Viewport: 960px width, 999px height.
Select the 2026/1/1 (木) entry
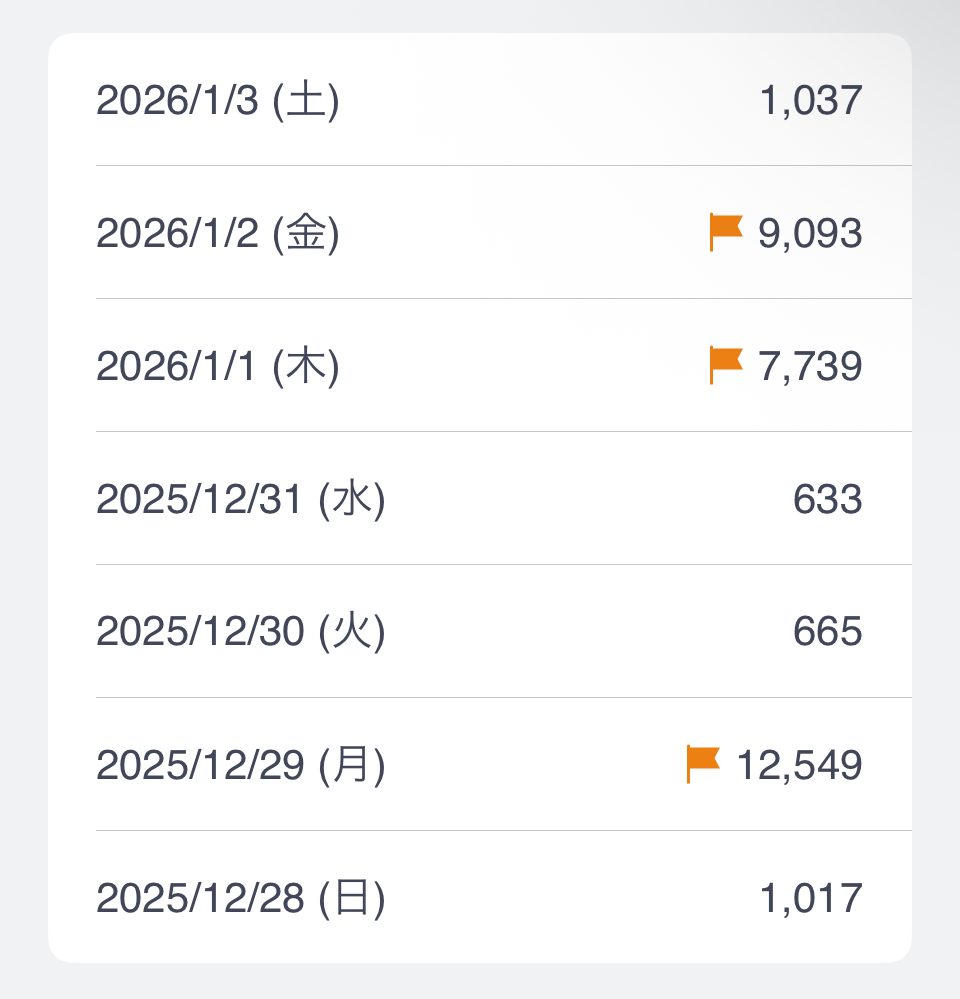click(479, 366)
